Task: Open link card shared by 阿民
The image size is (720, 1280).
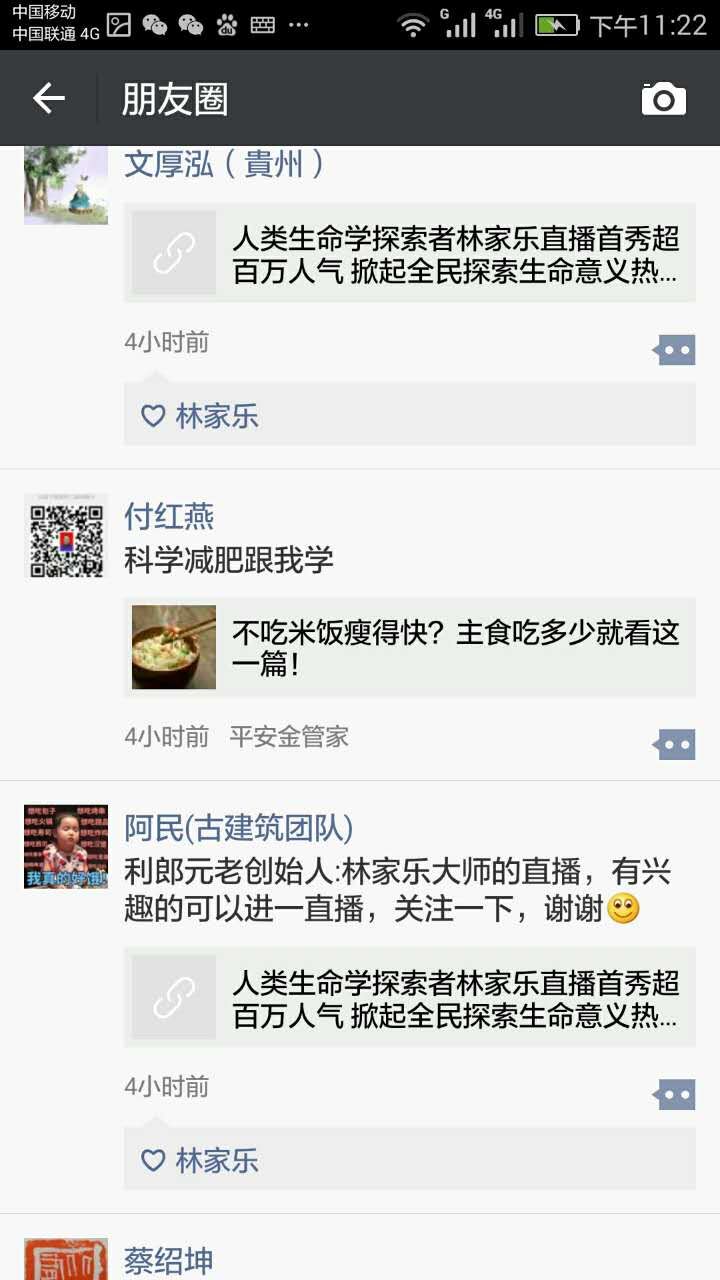Action: 410,998
